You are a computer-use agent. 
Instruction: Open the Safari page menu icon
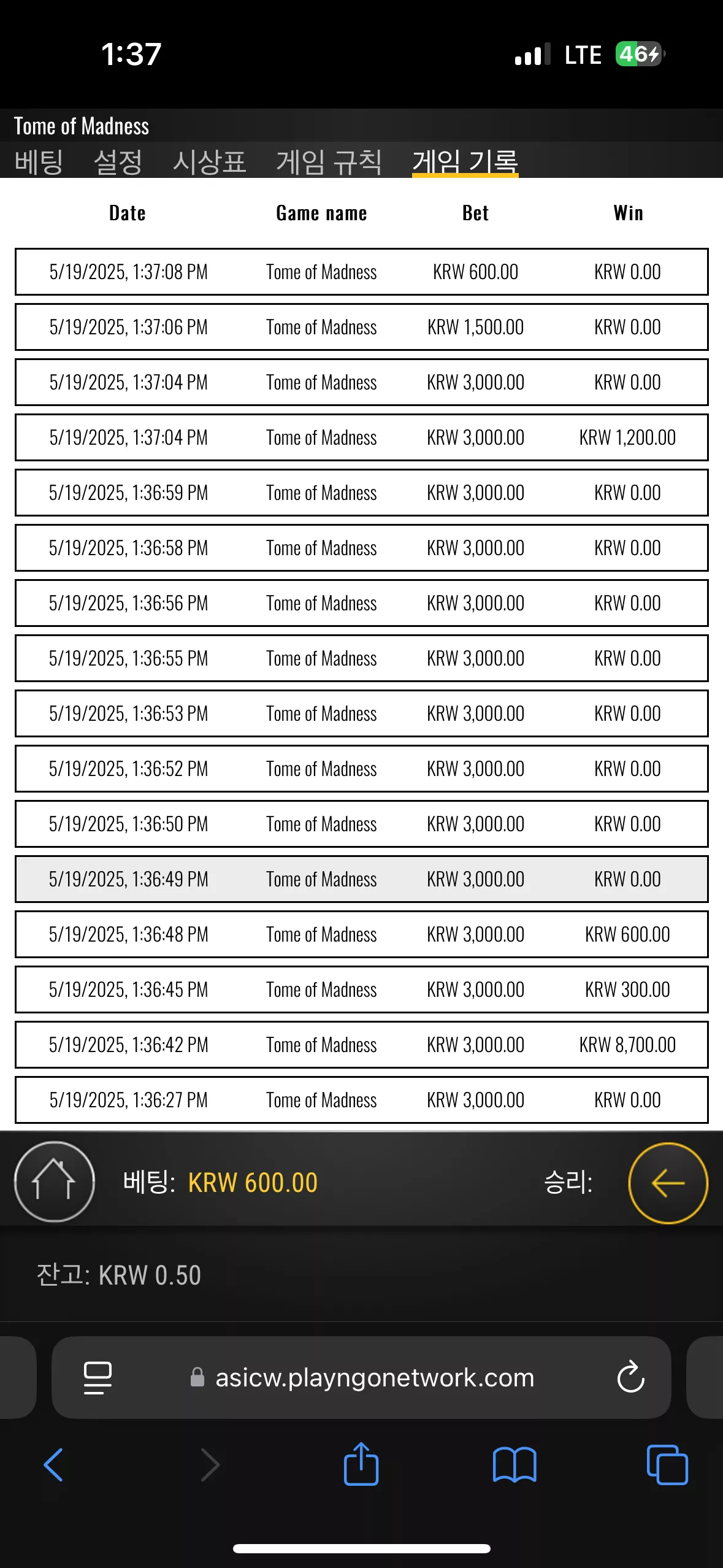pos(98,1378)
